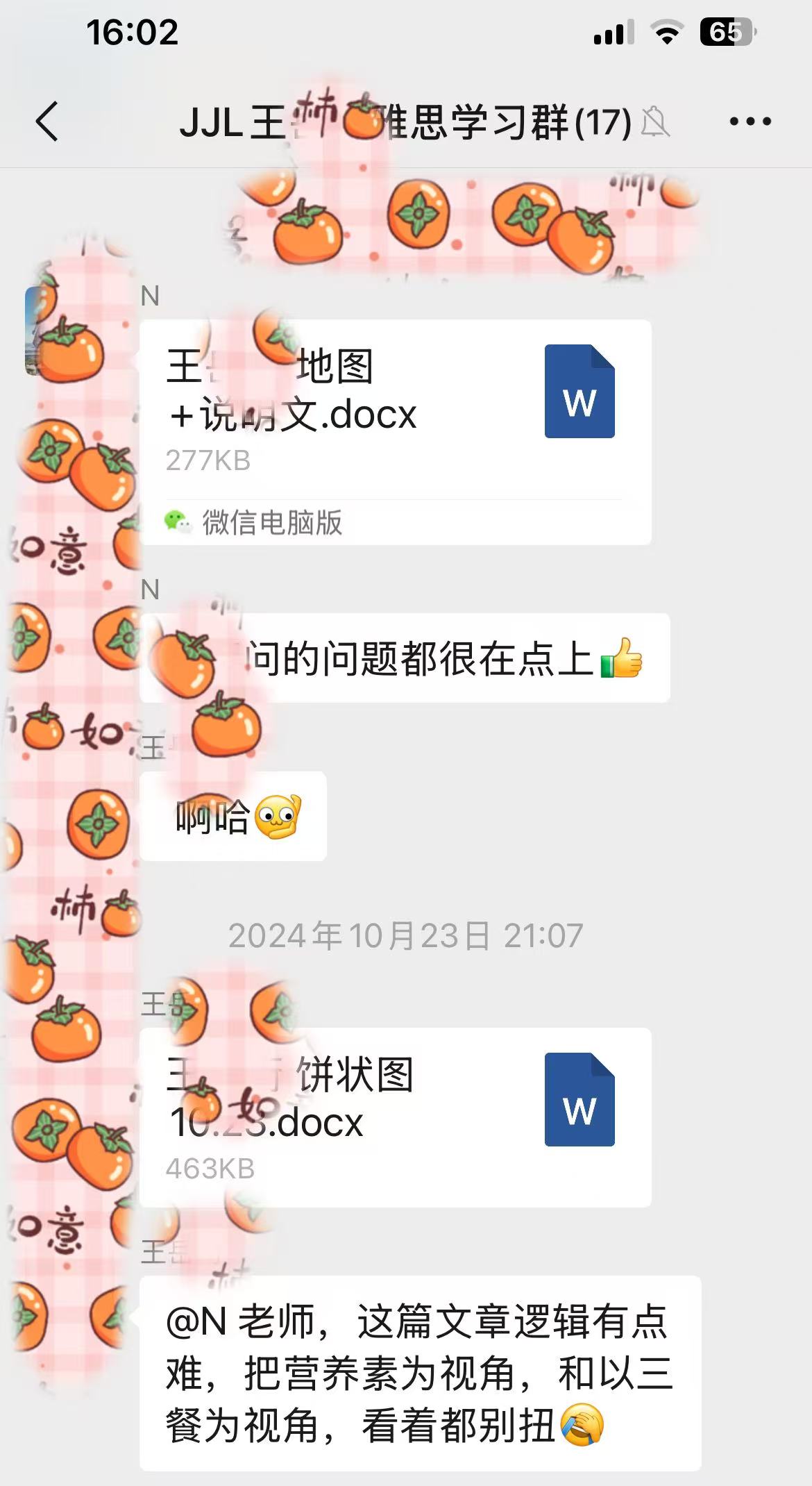Open the group chat options menu
This screenshot has width=812, height=1486.
[x=750, y=122]
